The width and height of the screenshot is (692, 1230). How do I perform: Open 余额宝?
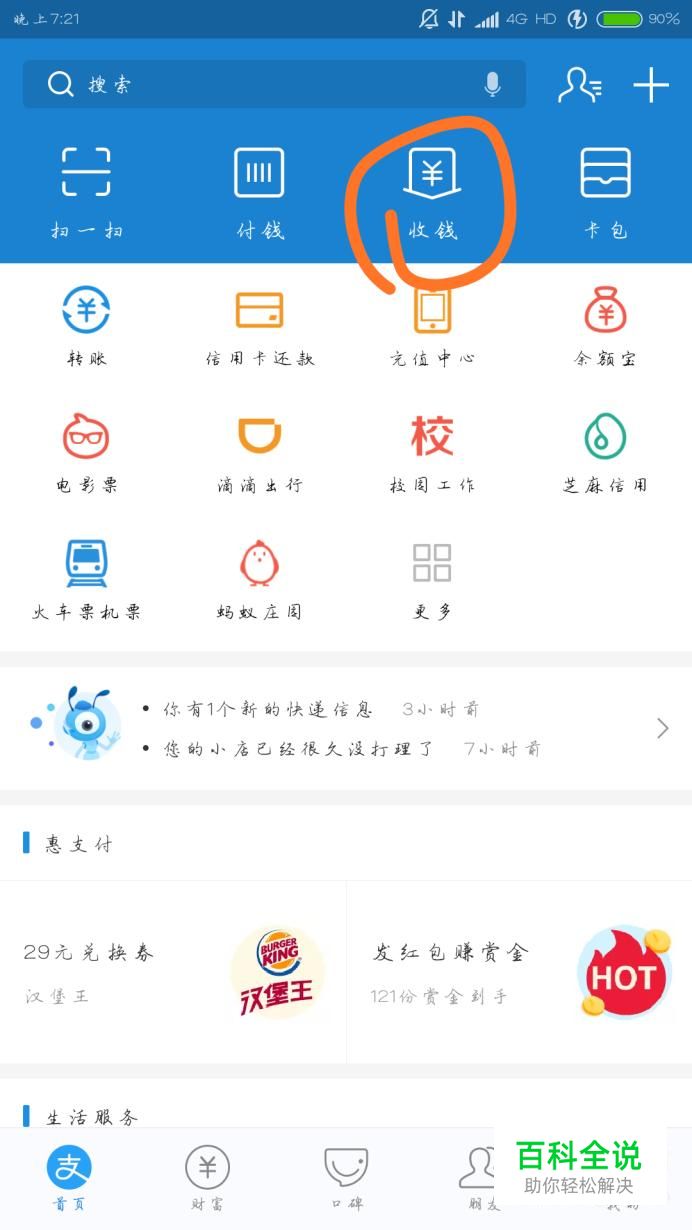tap(606, 326)
